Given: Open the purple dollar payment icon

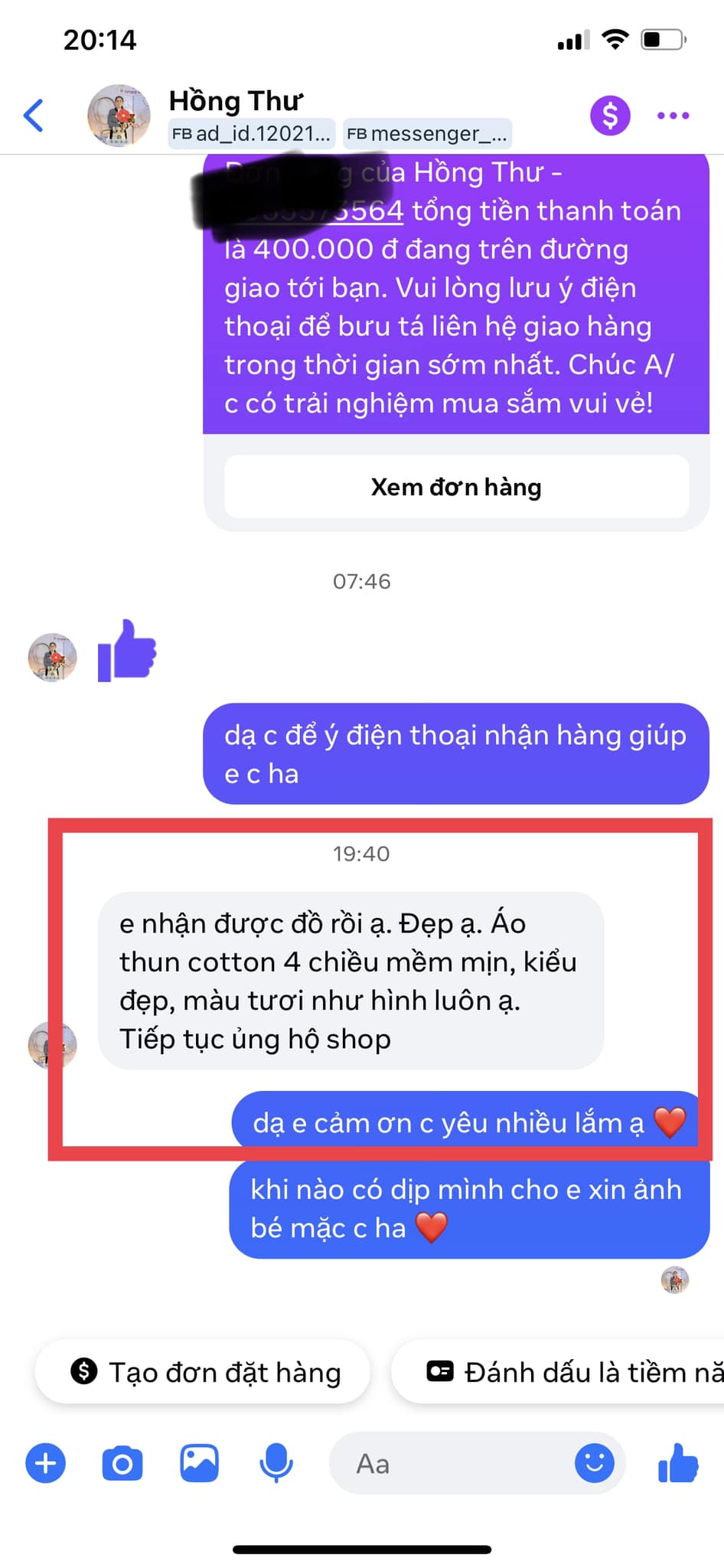Looking at the screenshot, I should pyautogui.click(x=610, y=116).
